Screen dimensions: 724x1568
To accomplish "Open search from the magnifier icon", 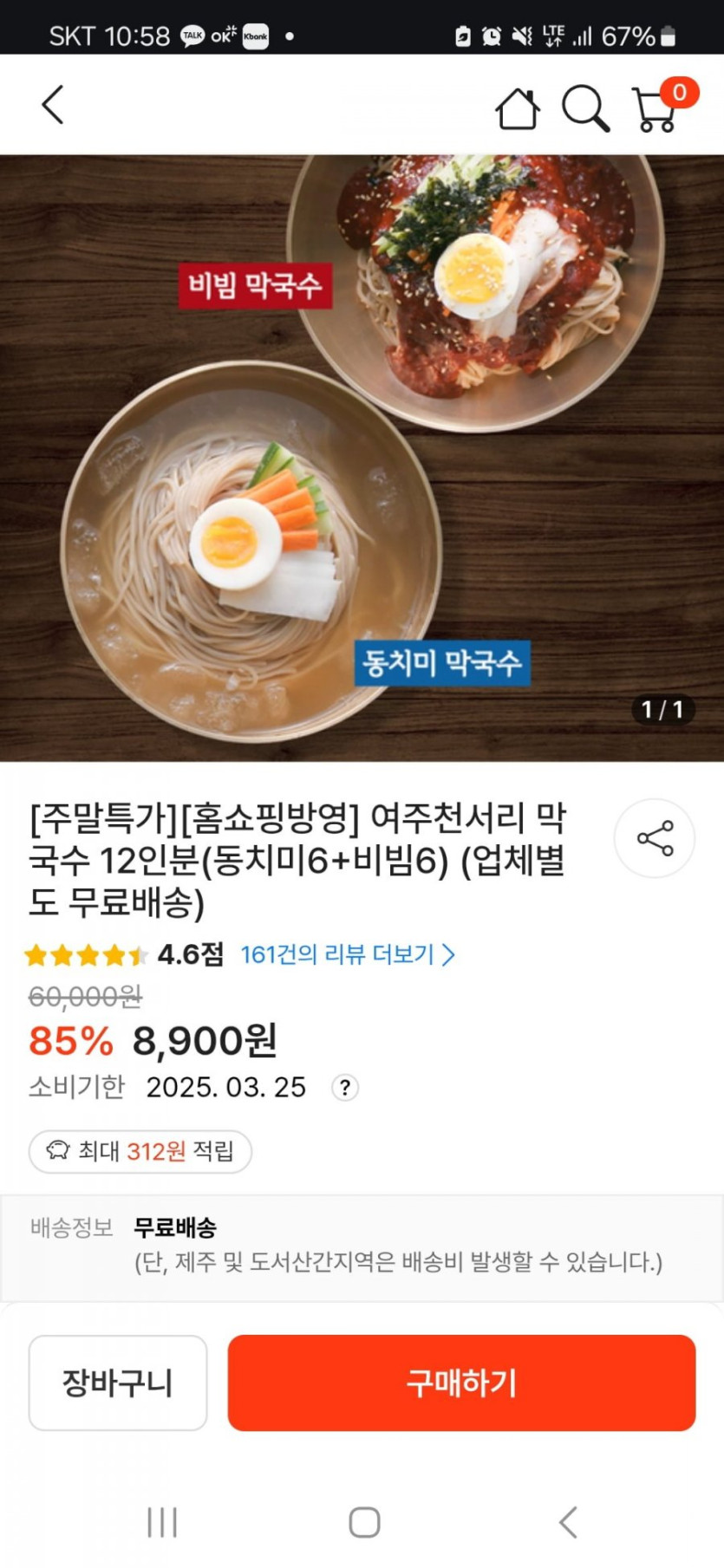I will click(x=585, y=108).
